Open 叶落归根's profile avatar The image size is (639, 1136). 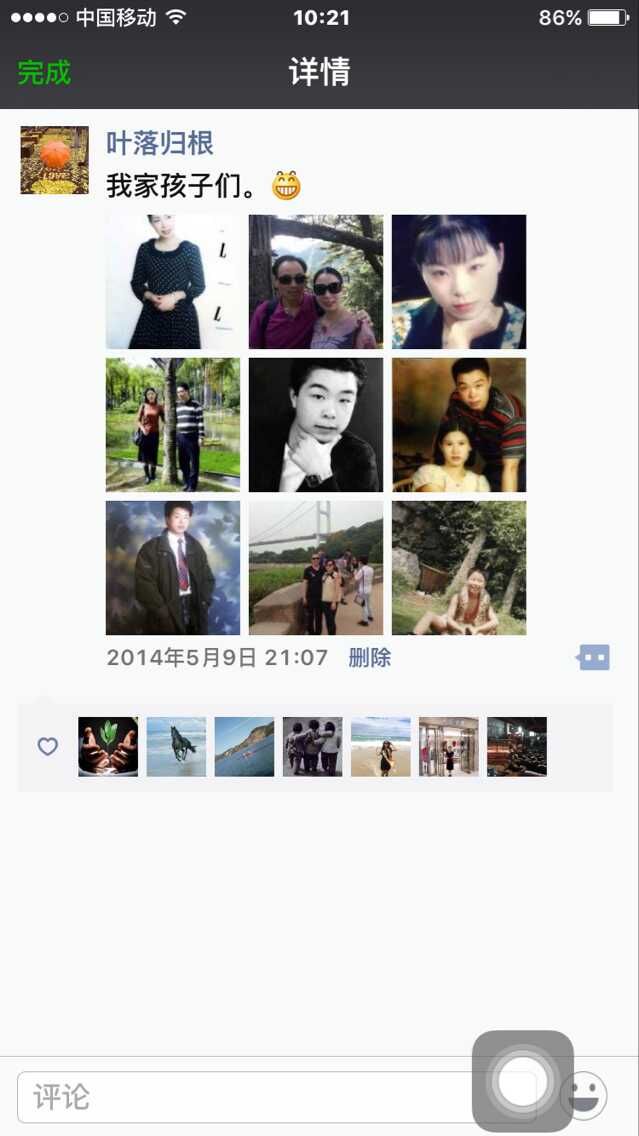pos(54,160)
